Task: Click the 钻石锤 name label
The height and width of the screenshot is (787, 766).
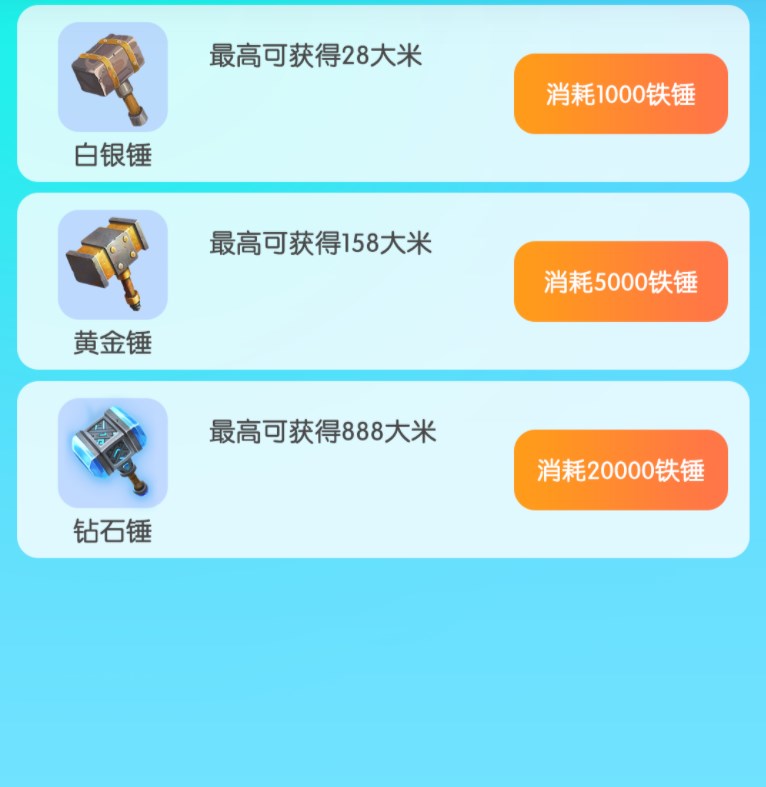Action: click(x=111, y=532)
